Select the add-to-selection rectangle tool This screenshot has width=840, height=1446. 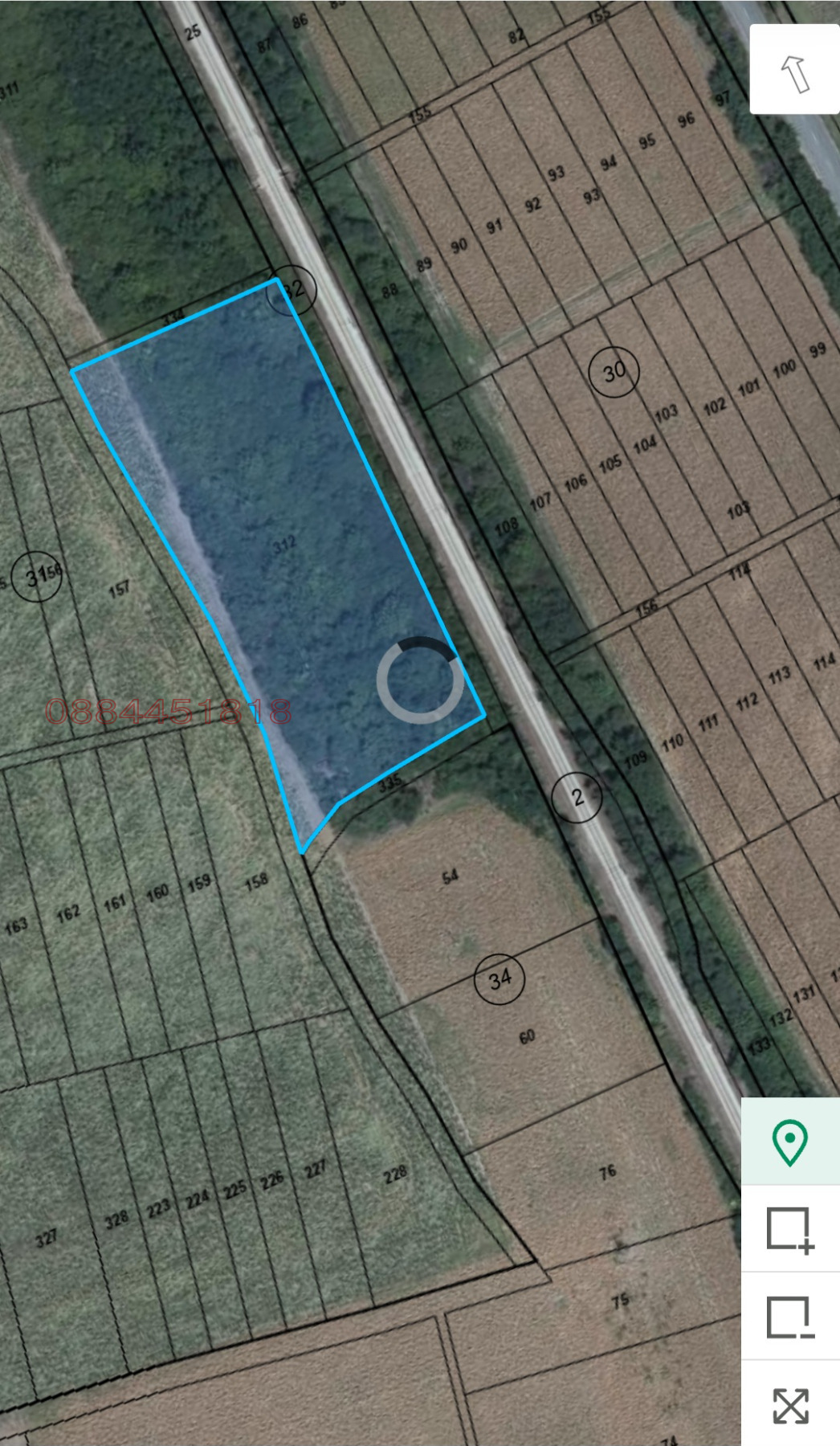(x=790, y=1229)
